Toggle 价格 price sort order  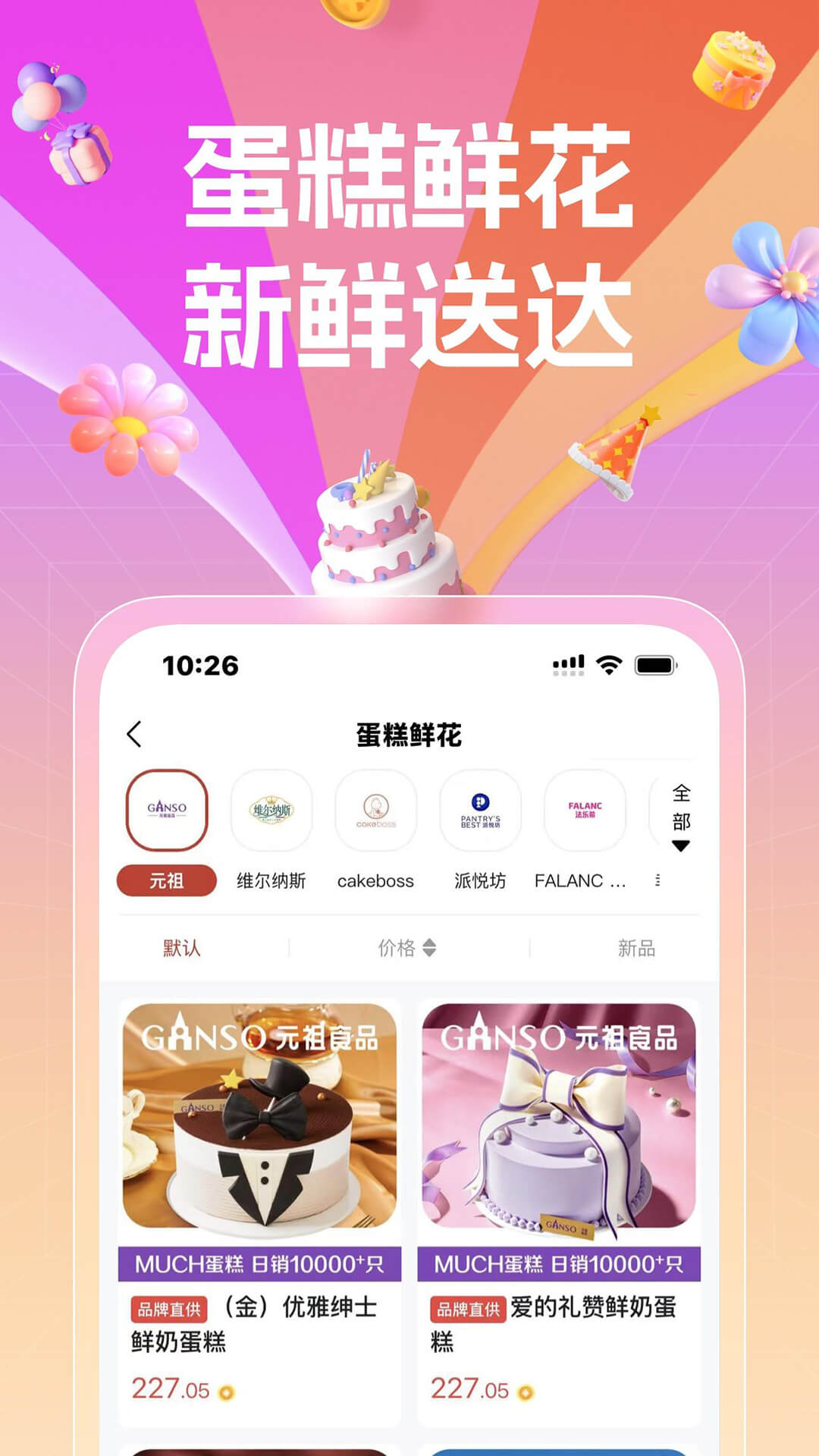pos(406,947)
